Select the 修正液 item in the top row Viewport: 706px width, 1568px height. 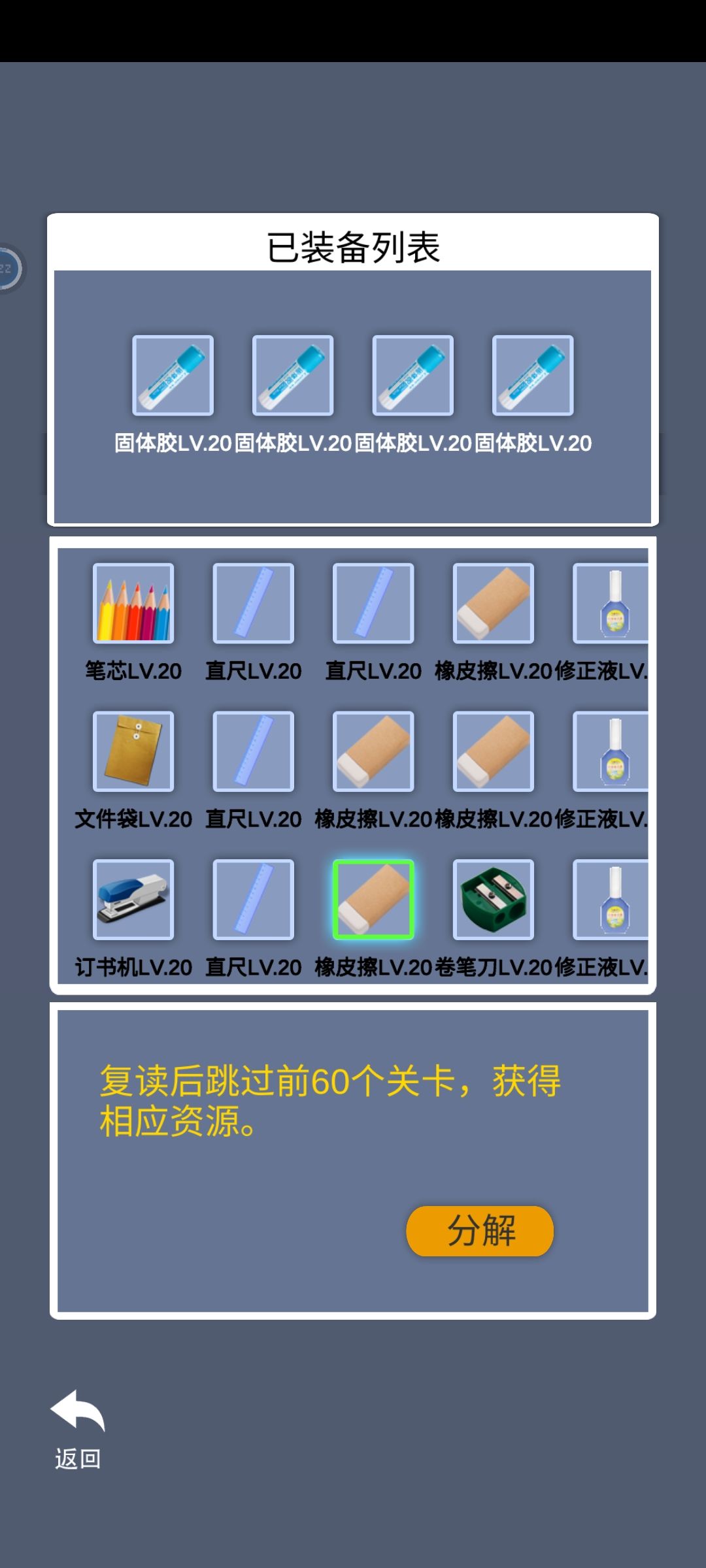tap(613, 606)
